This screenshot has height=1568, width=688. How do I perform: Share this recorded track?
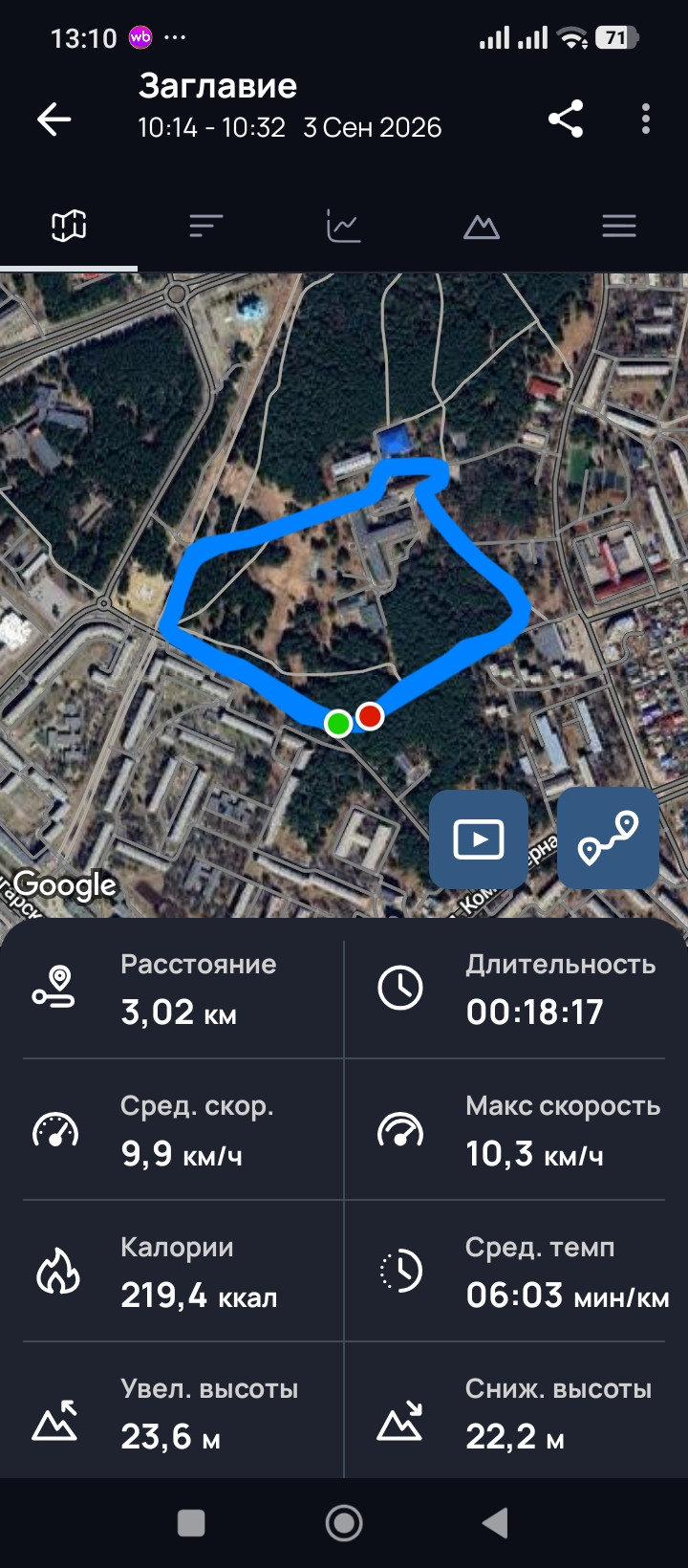[566, 119]
